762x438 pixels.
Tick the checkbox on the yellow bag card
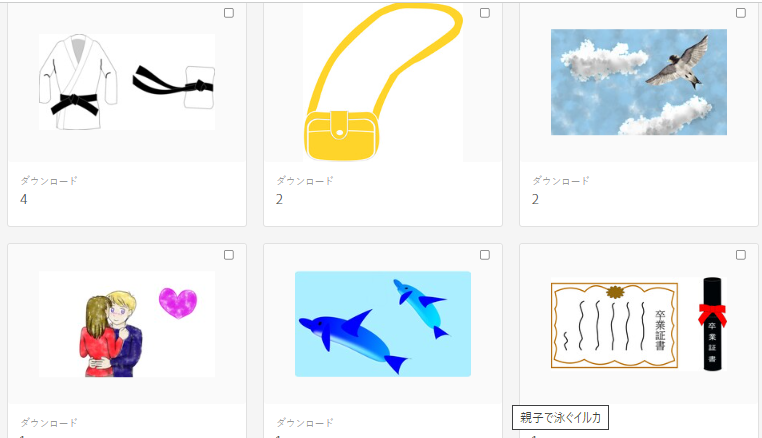pos(485,13)
